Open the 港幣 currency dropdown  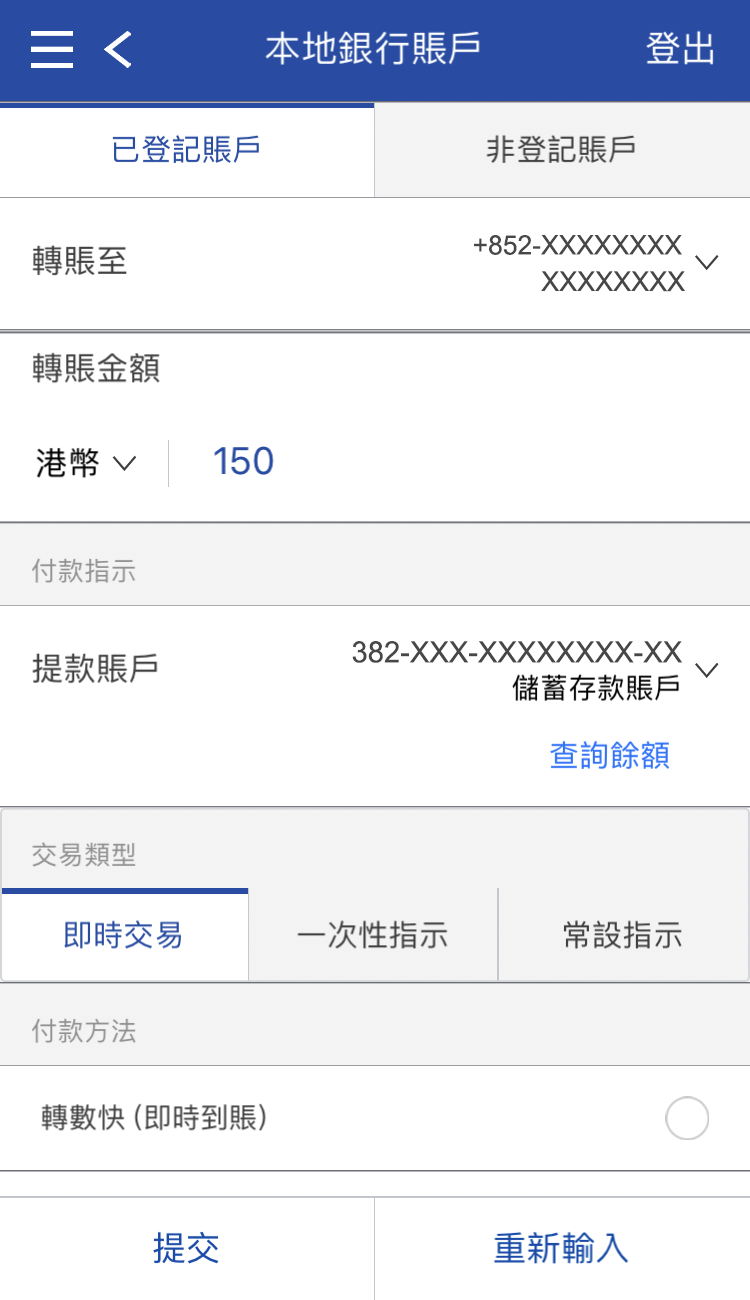click(x=86, y=463)
